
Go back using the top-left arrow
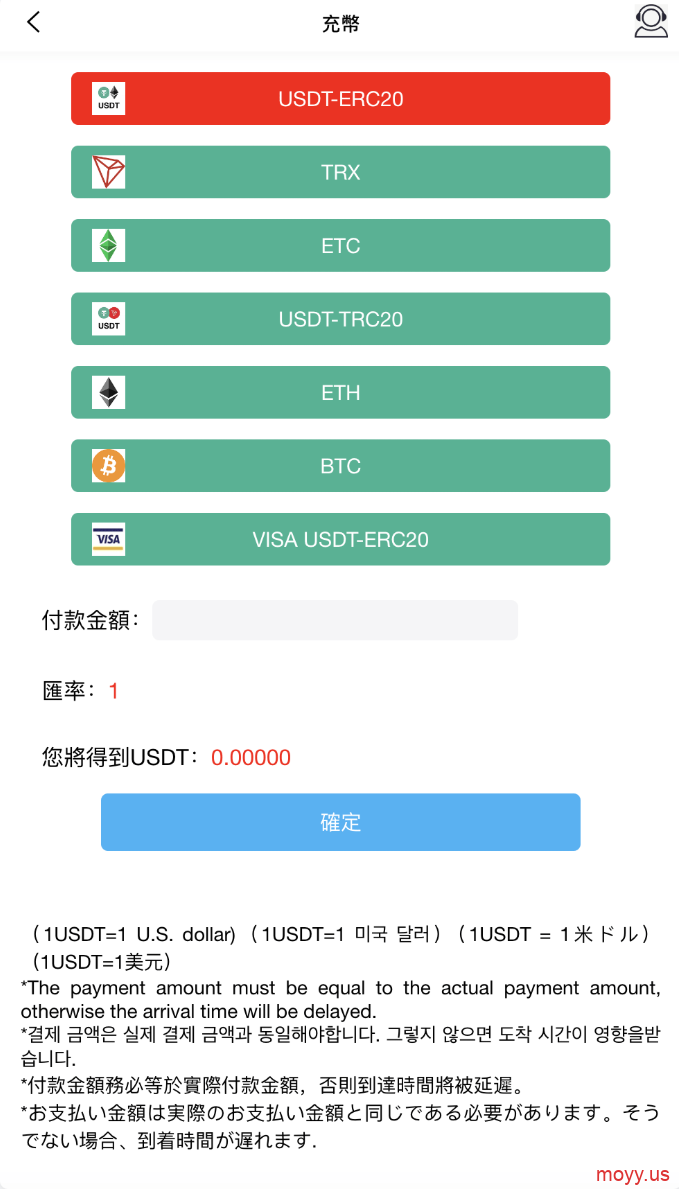coord(33,22)
